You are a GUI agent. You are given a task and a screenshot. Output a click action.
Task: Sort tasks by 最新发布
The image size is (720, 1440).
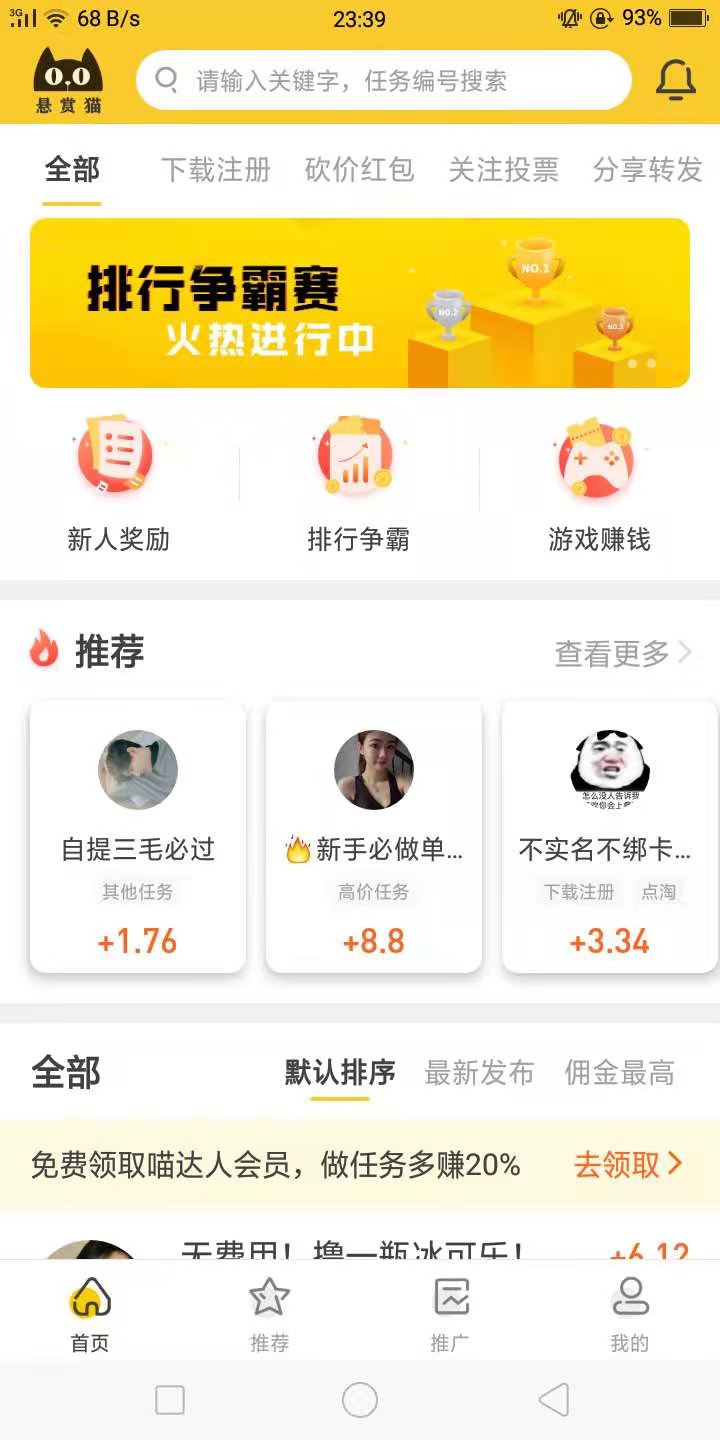(479, 1073)
